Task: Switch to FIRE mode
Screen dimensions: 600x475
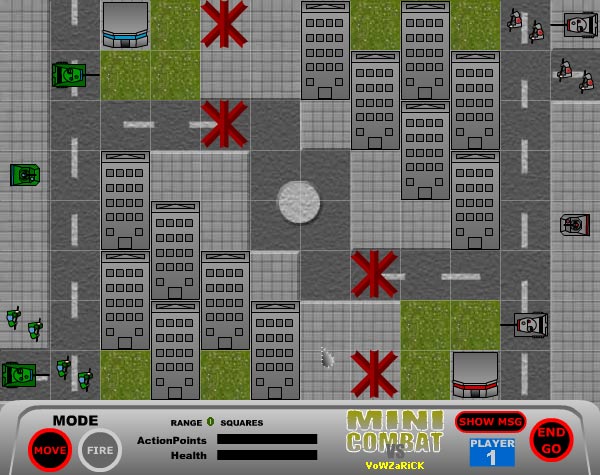Action: [x=99, y=448]
